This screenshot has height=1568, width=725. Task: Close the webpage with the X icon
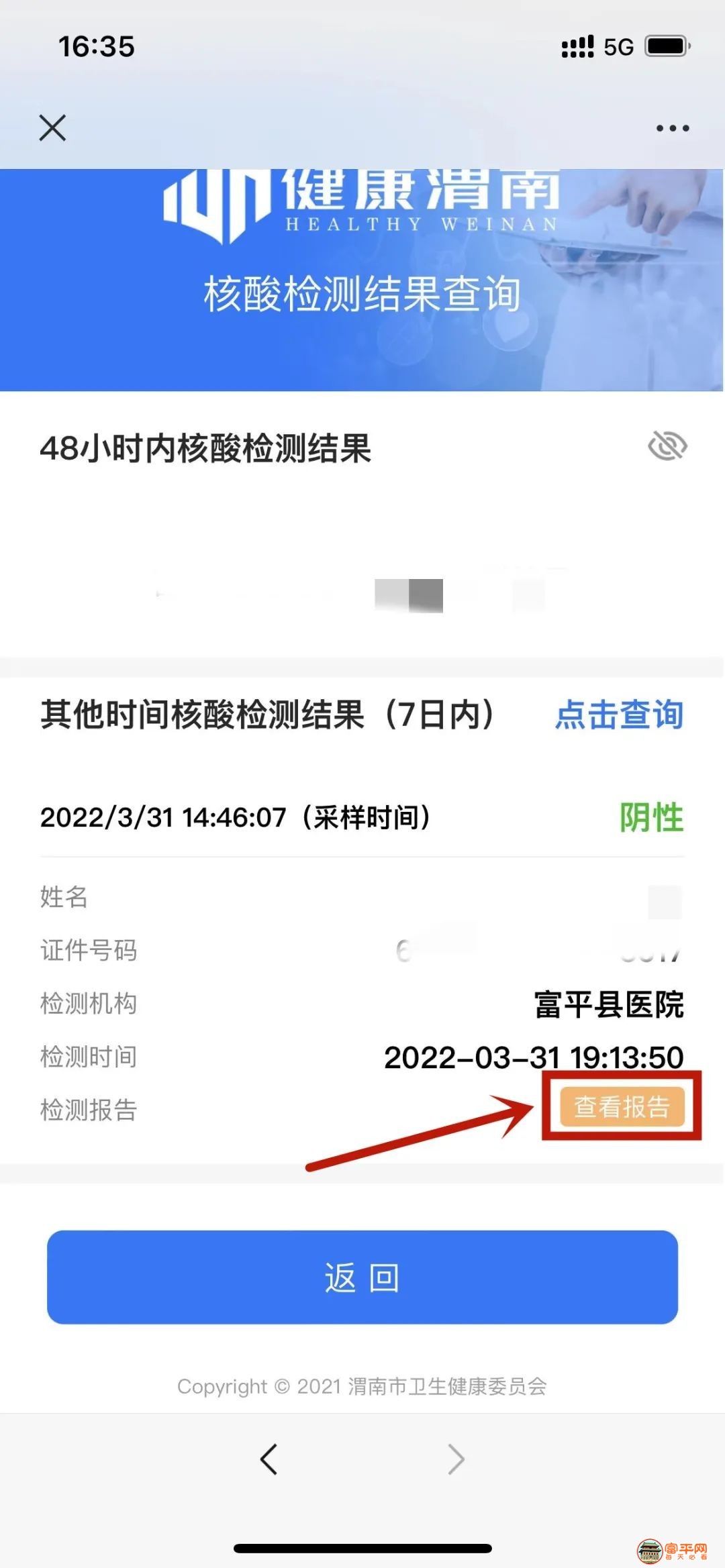[52, 127]
